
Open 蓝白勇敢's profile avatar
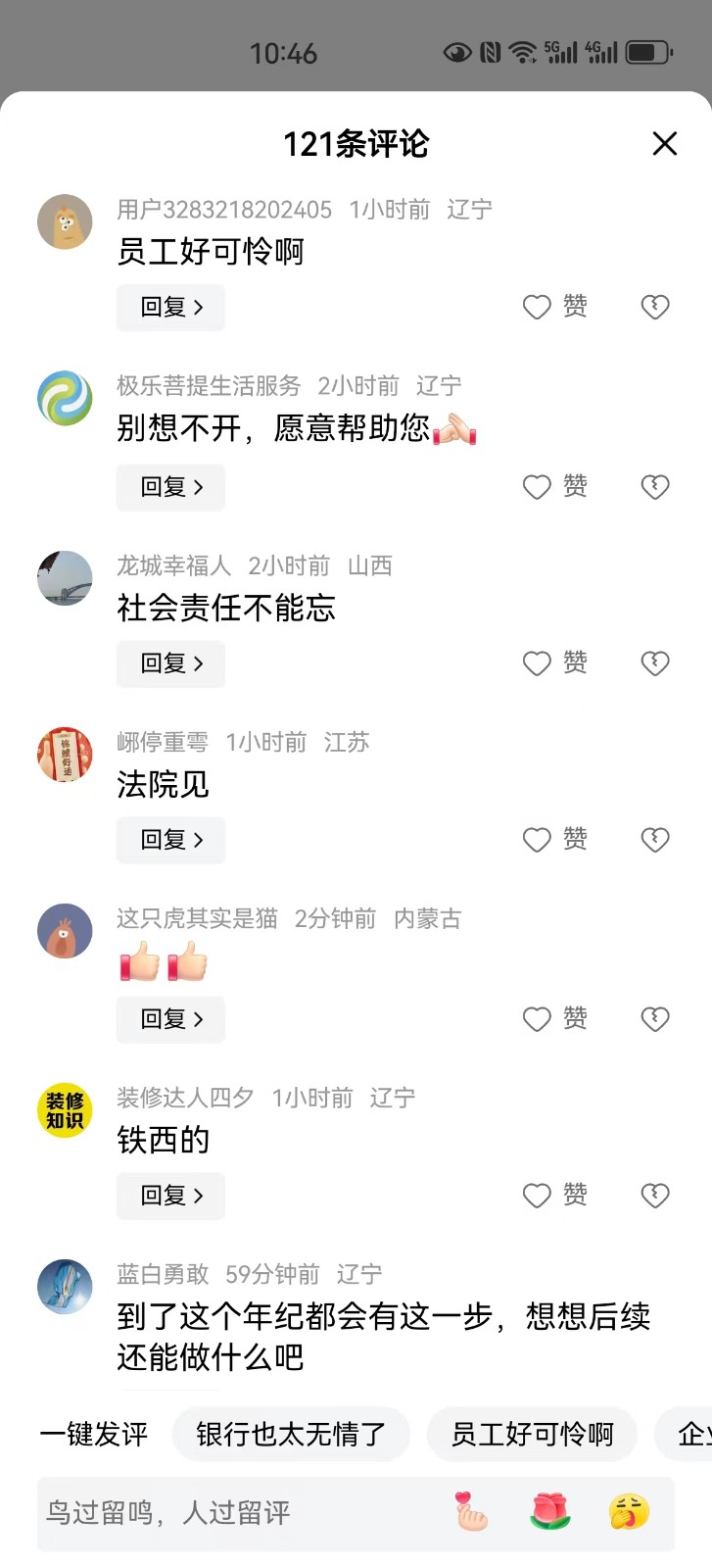(x=65, y=1286)
